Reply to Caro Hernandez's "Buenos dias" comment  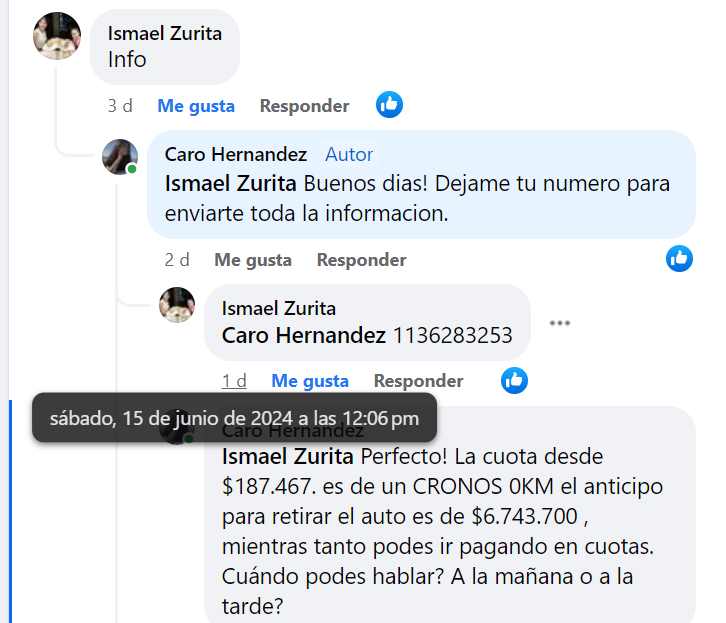(361, 260)
